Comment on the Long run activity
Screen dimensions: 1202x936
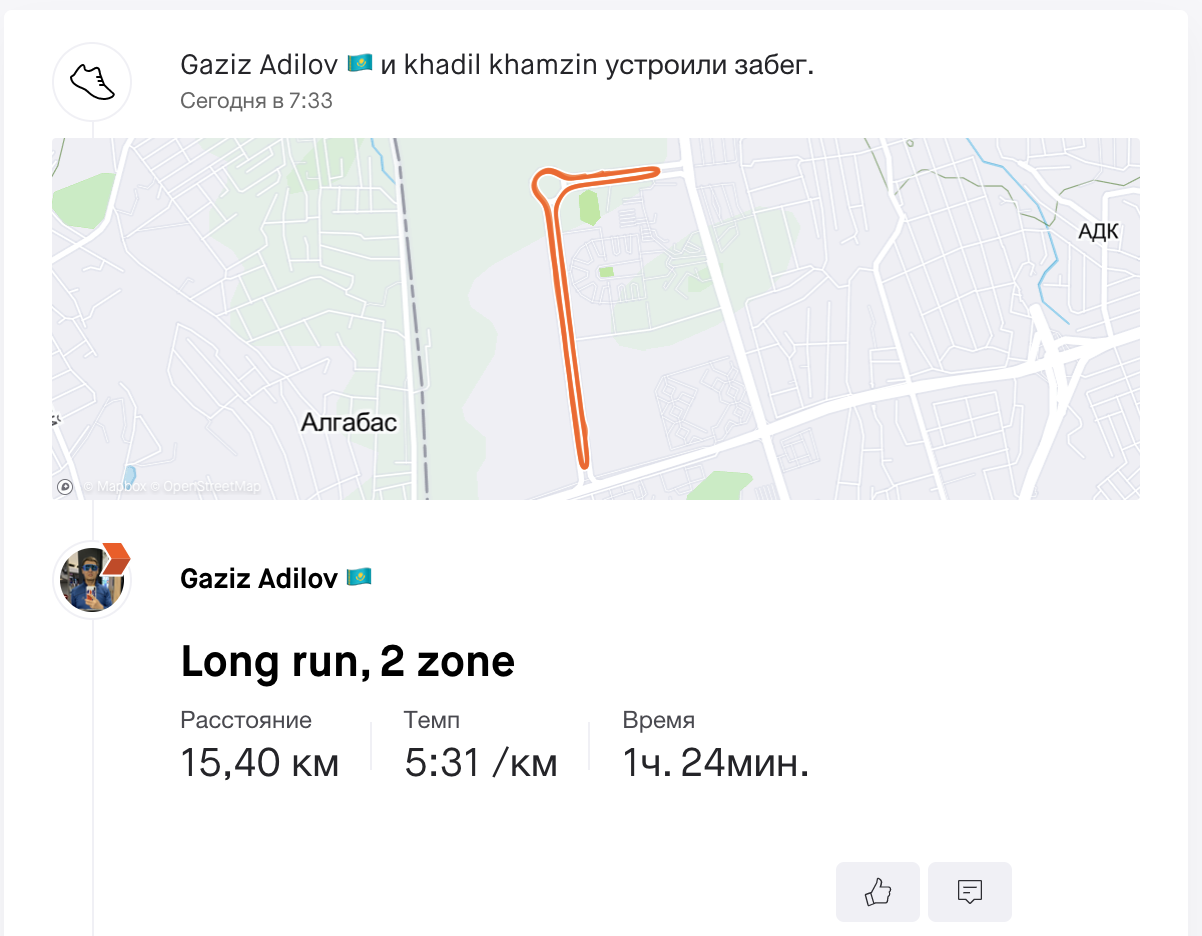pyautogui.click(x=969, y=891)
